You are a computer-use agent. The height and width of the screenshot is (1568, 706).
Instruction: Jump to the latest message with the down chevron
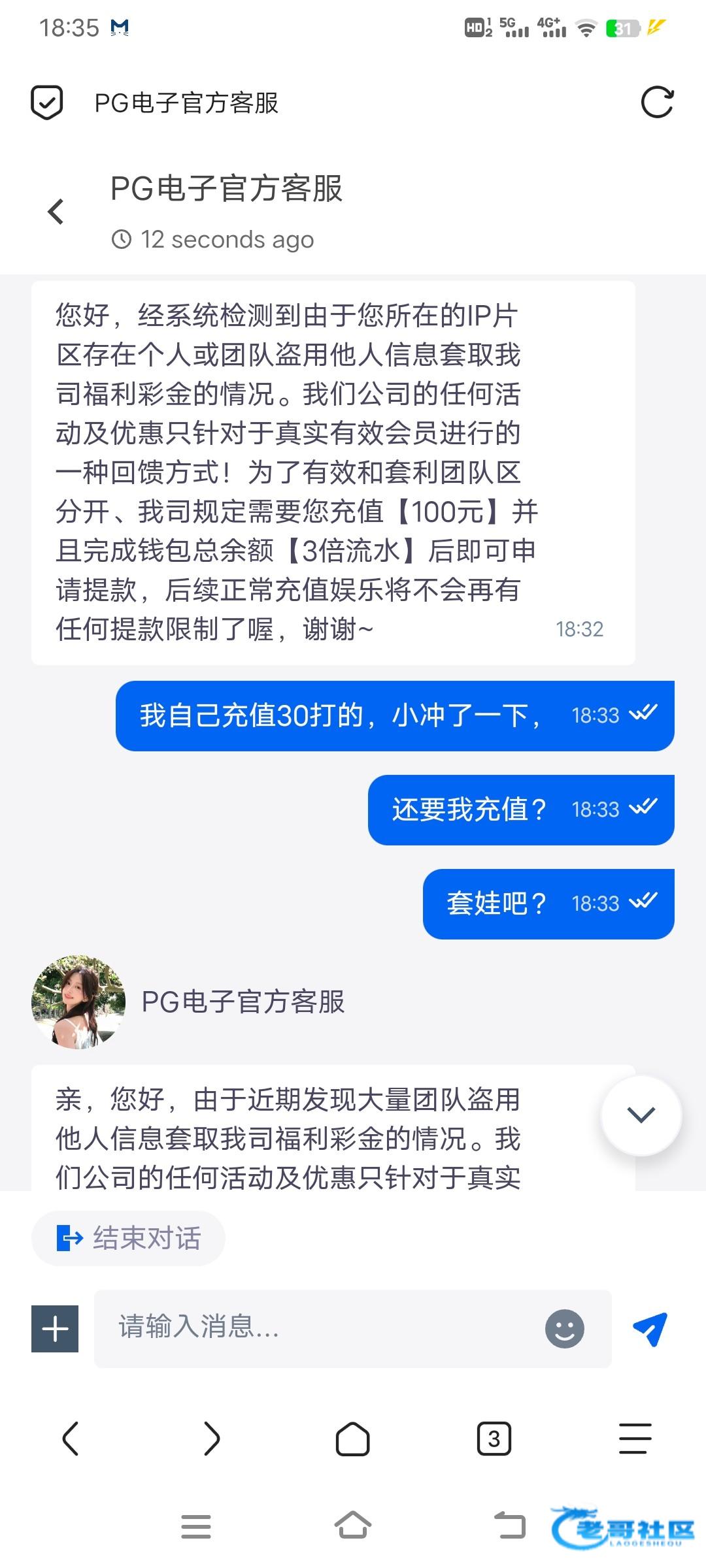[641, 1115]
